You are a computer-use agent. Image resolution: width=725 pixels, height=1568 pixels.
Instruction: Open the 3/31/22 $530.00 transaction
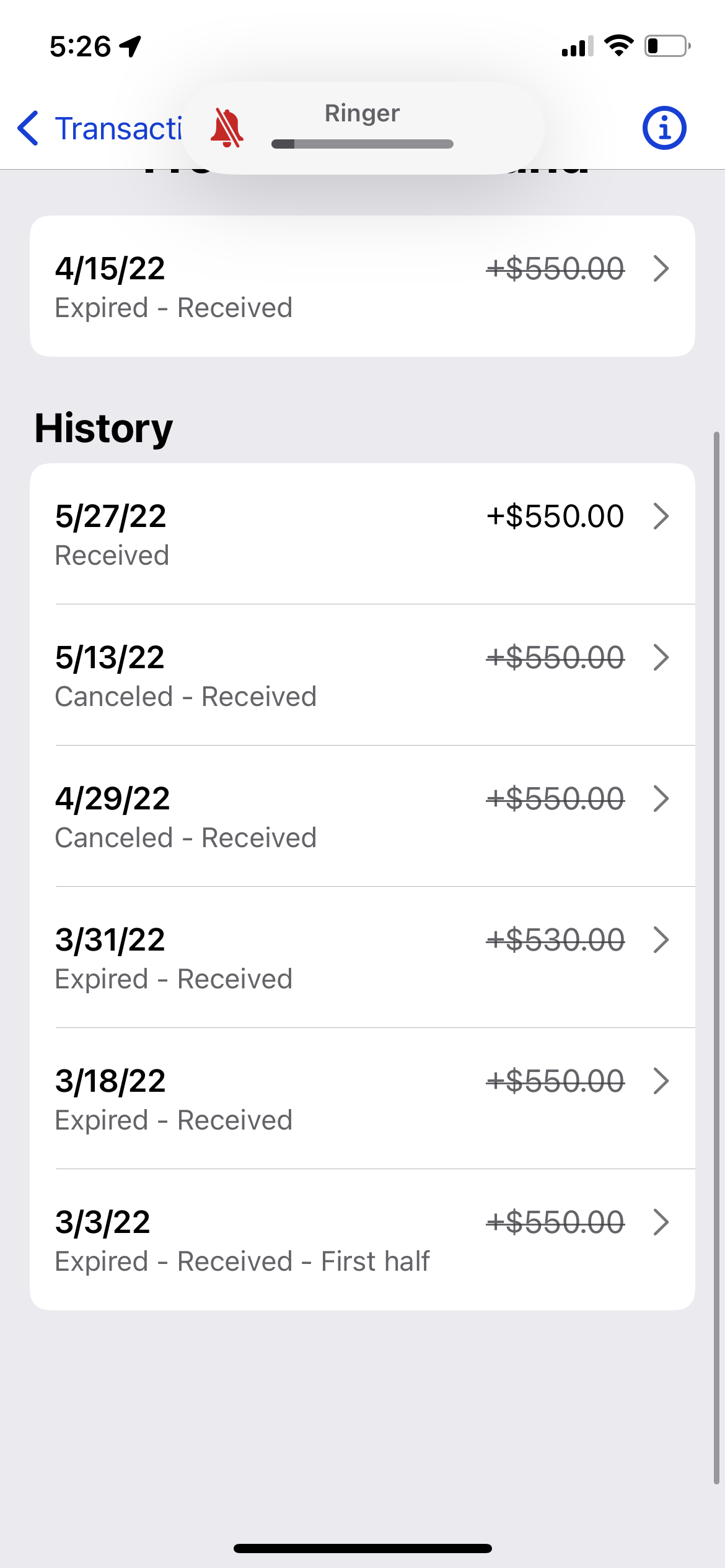pos(362,957)
